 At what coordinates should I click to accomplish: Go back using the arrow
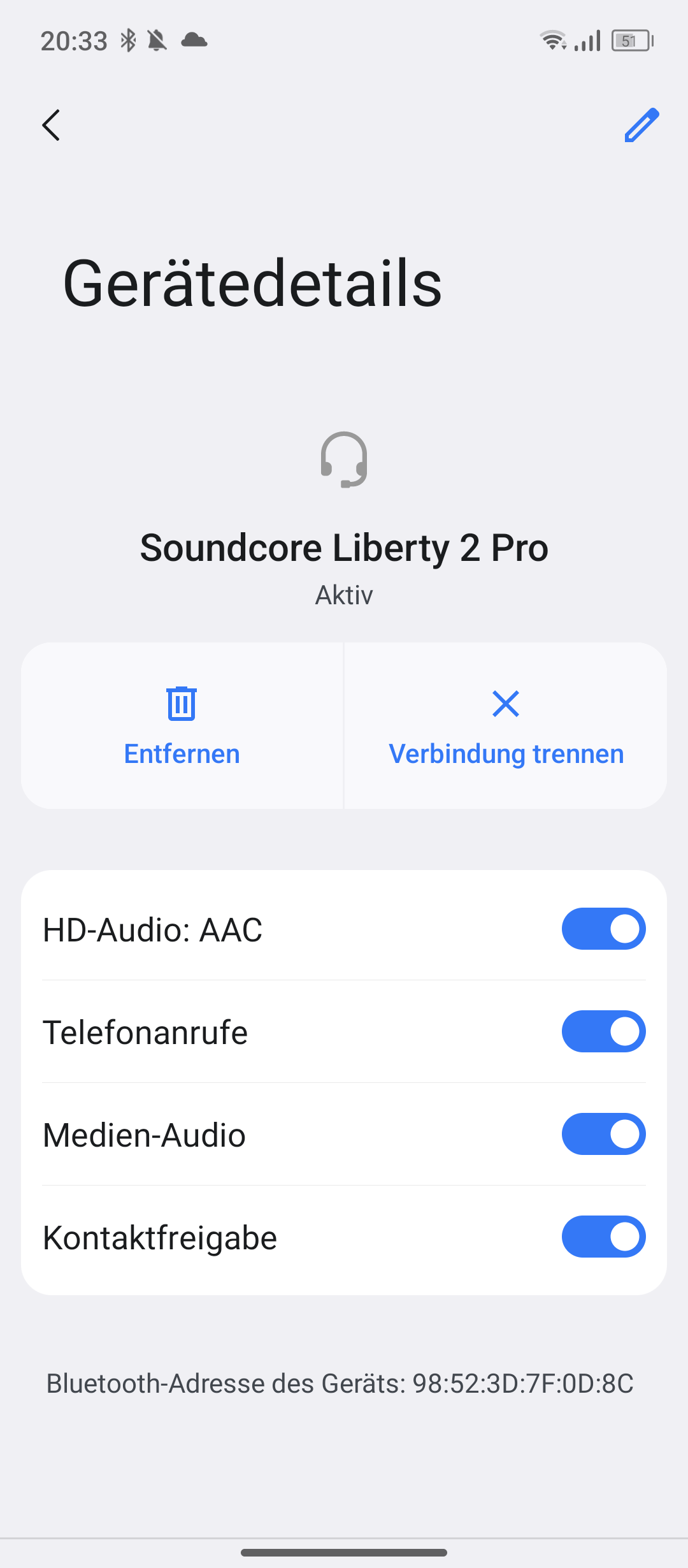point(51,125)
